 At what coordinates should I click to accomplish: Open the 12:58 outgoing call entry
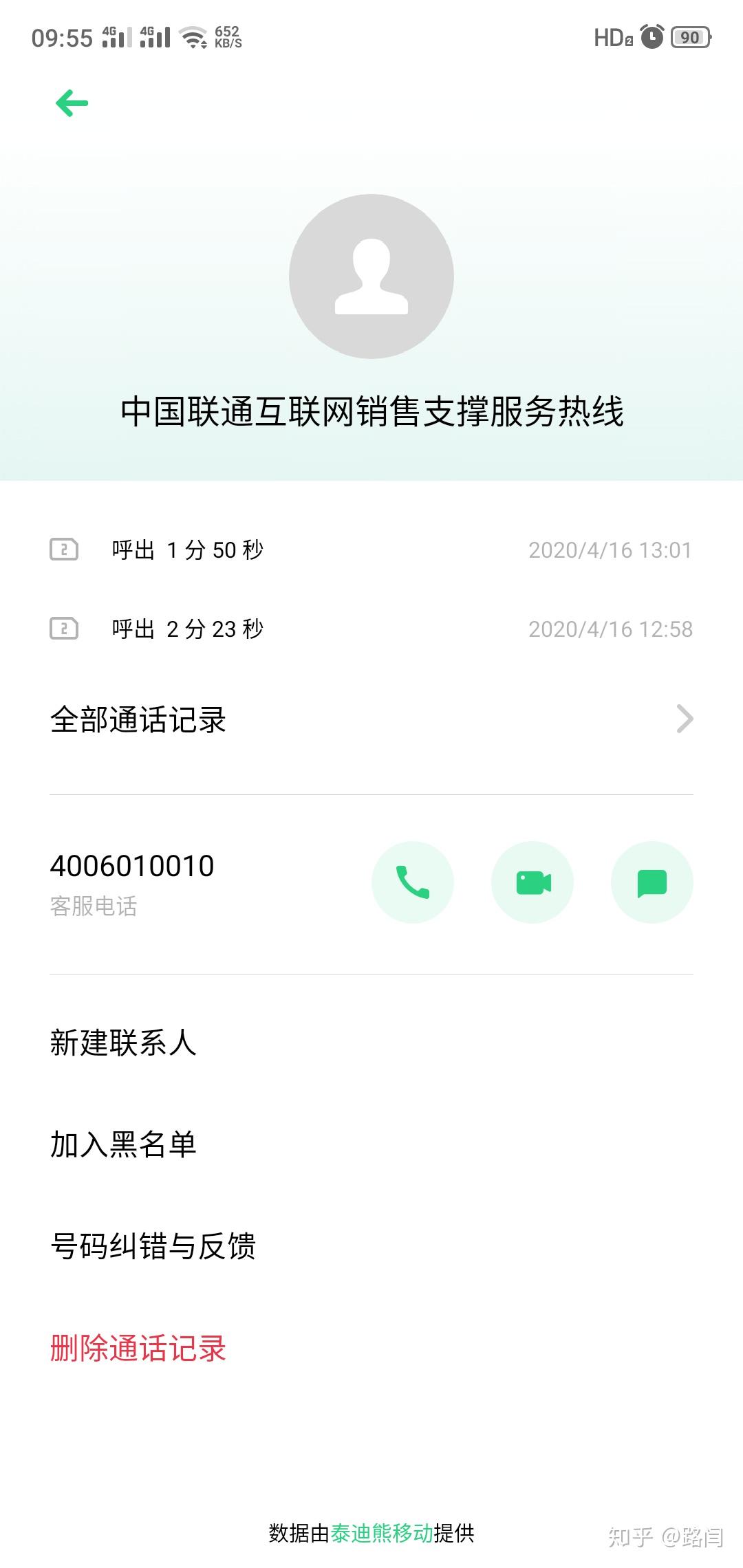[371, 629]
